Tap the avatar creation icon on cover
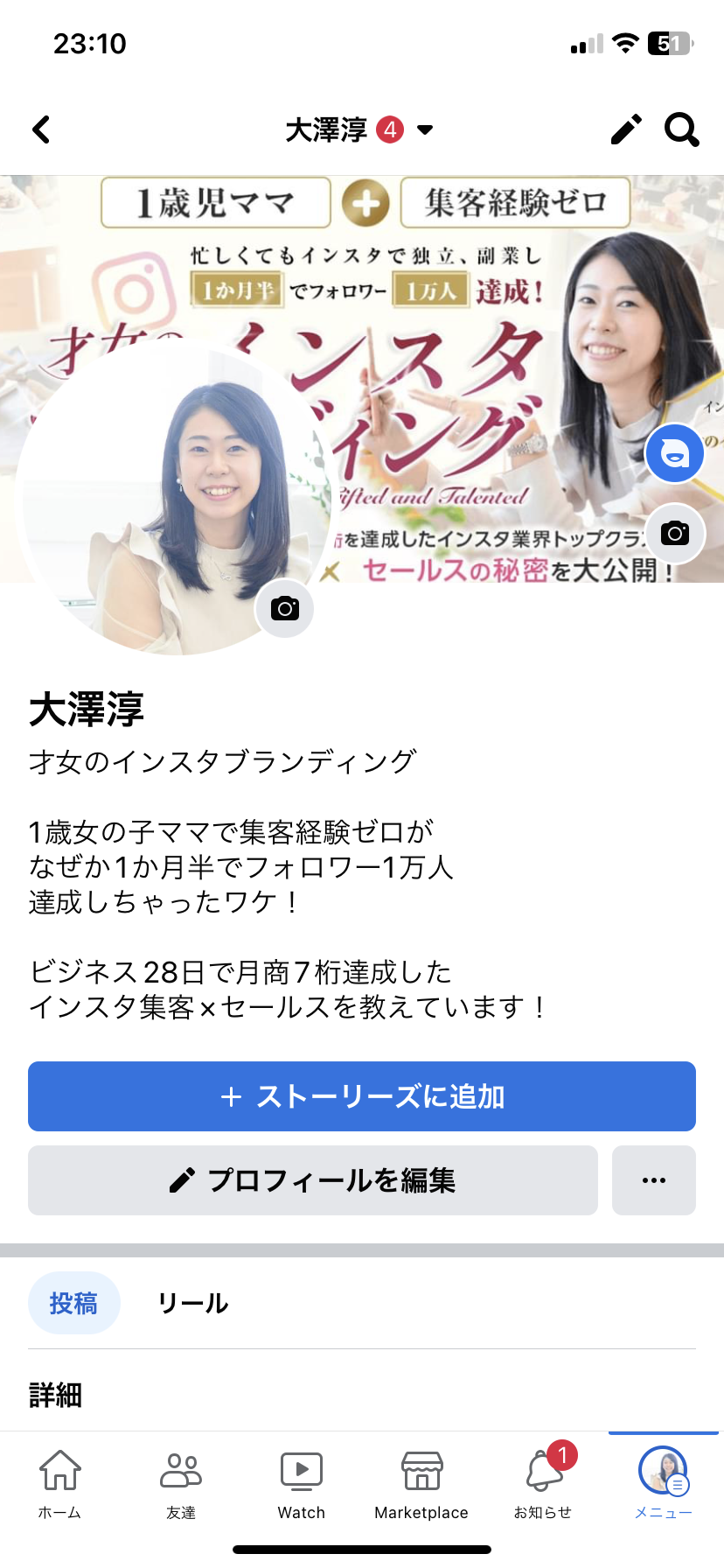The height and width of the screenshot is (1568, 724). coord(674,453)
